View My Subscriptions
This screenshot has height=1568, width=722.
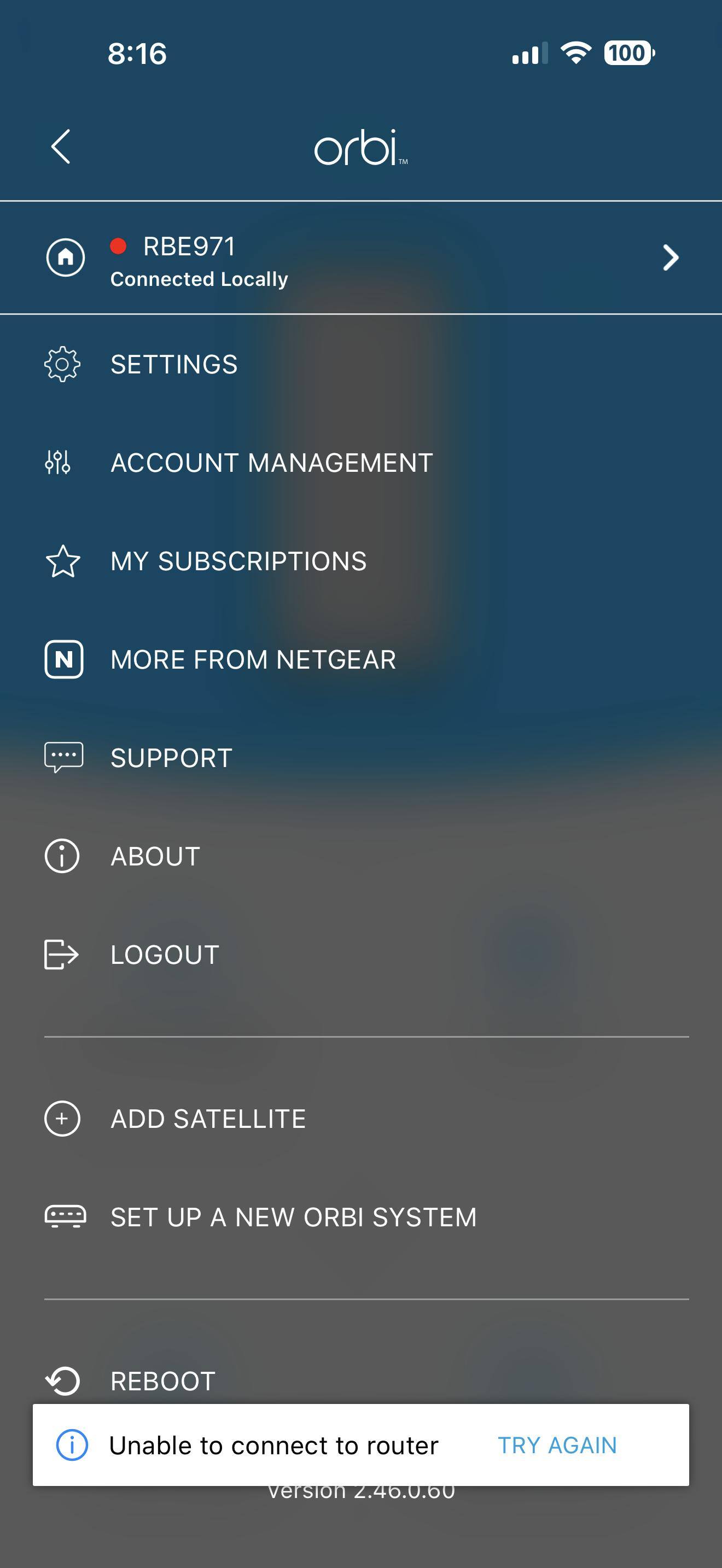238,561
